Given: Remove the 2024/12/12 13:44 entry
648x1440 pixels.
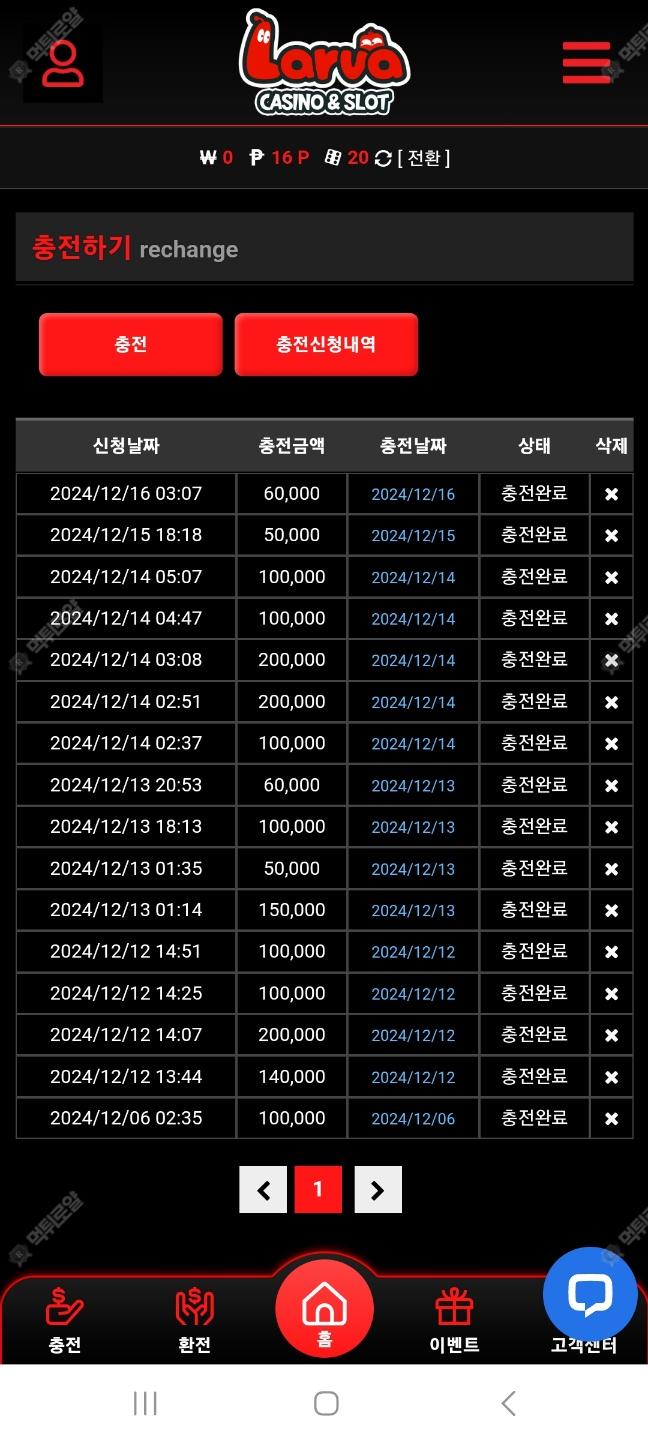Looking at the screenshot, I should (x=611, y=1077).
